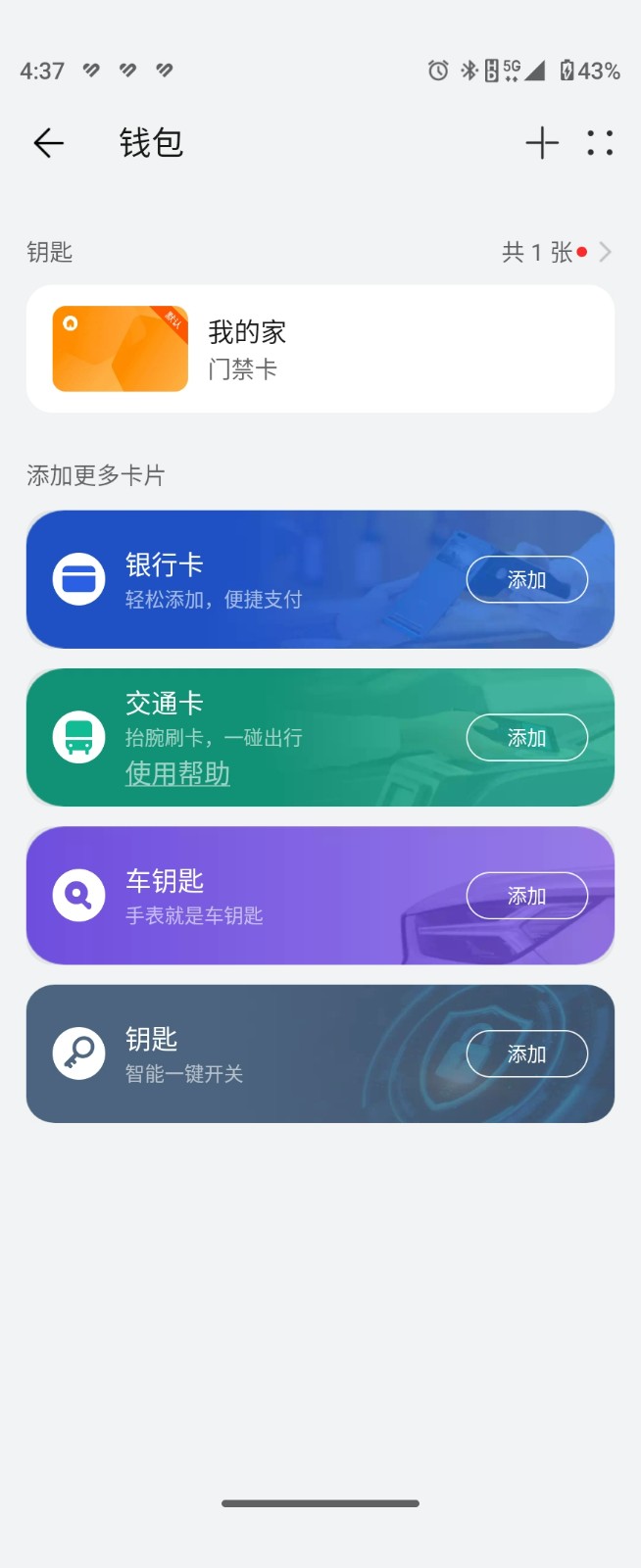Go back from the 钱包 screen
This screenshot has height=1568, width=641.
pos(48,143)
